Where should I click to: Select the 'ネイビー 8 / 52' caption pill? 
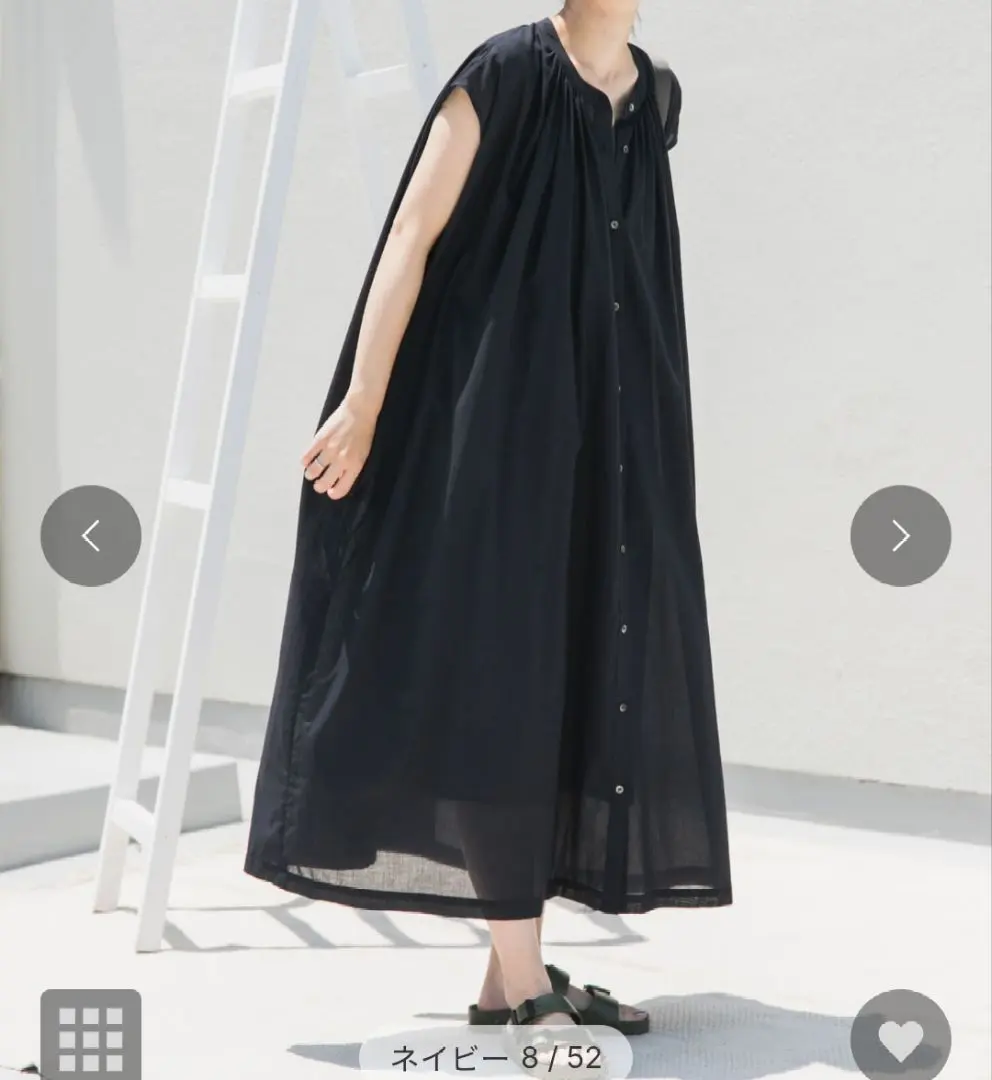[x=496, y=1059]
